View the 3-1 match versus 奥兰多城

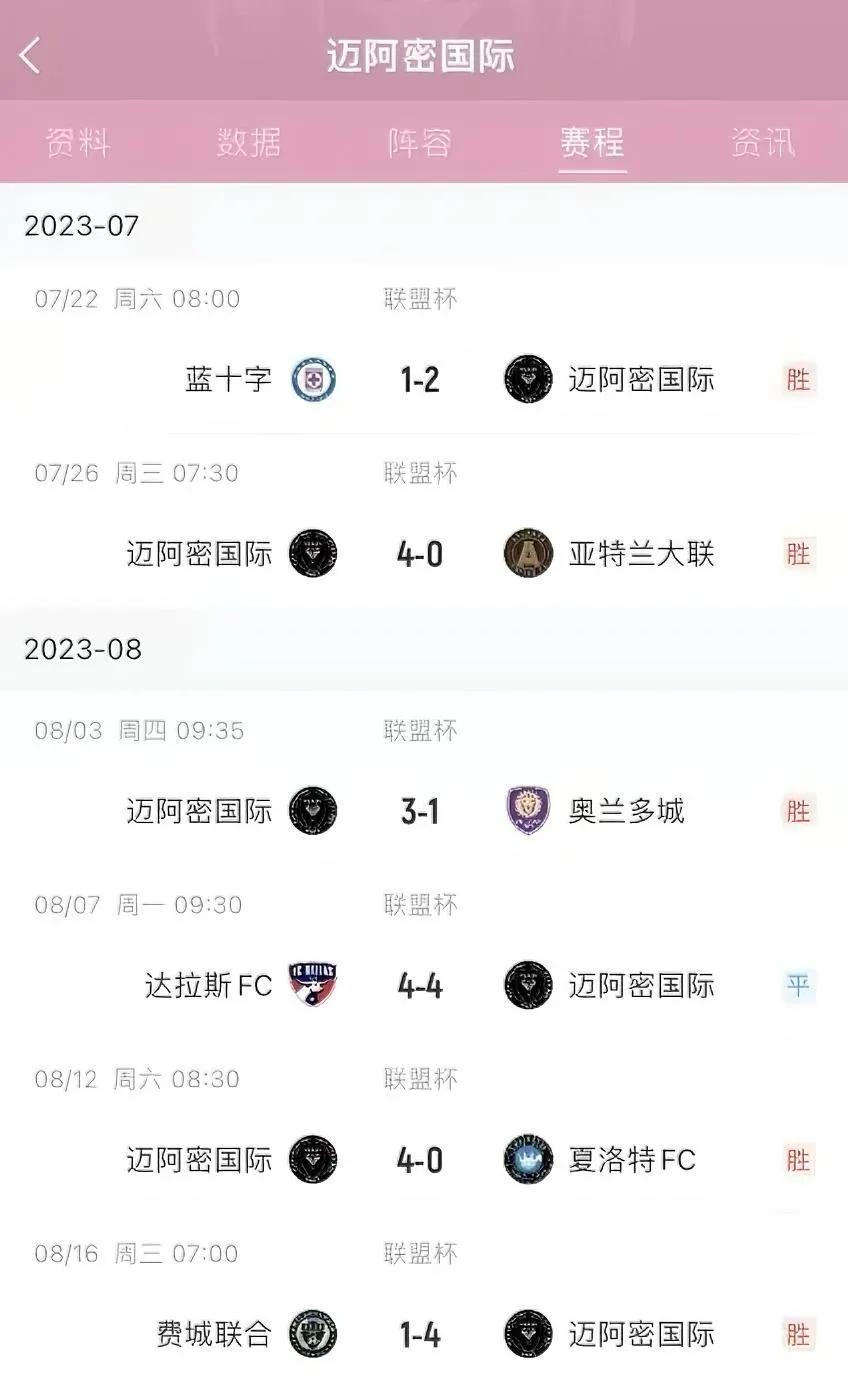click(424, 779)
